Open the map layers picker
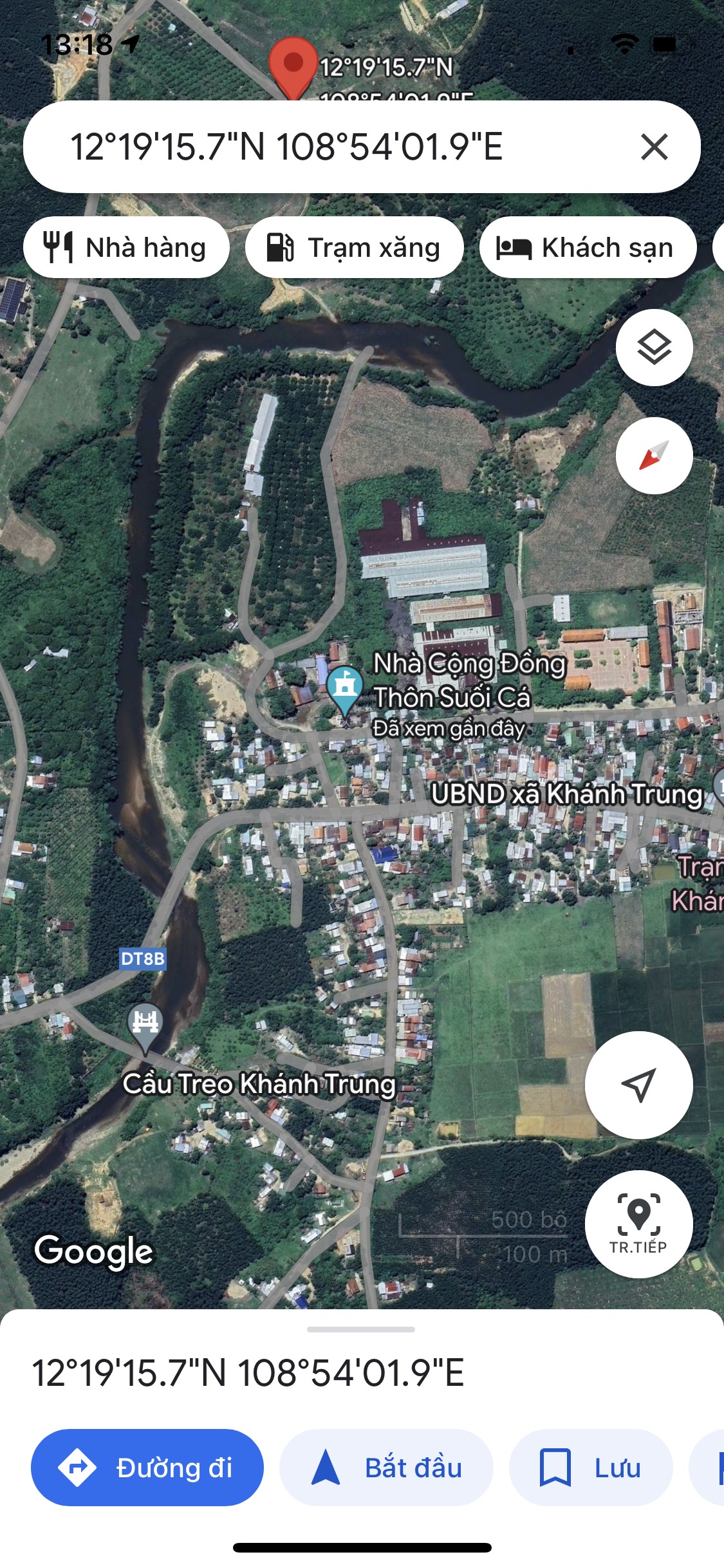Screen dimensions: 724x1568 click(654, 348)
